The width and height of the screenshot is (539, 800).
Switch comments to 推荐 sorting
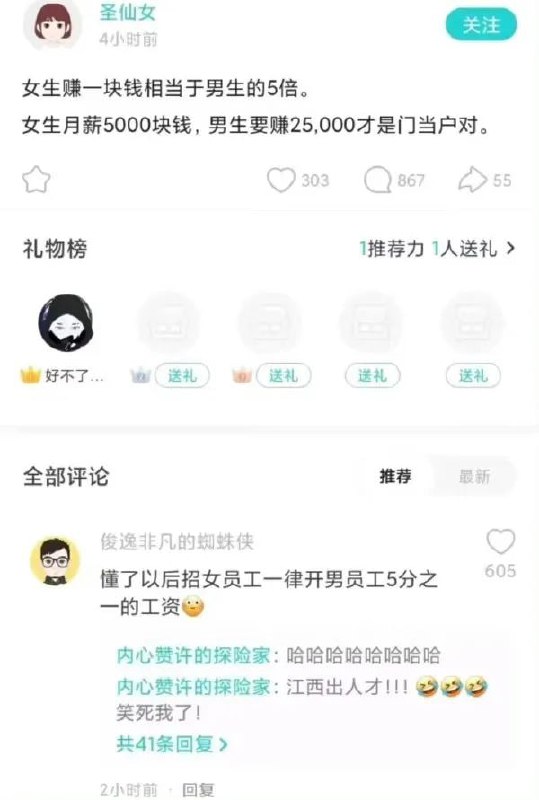396,477
